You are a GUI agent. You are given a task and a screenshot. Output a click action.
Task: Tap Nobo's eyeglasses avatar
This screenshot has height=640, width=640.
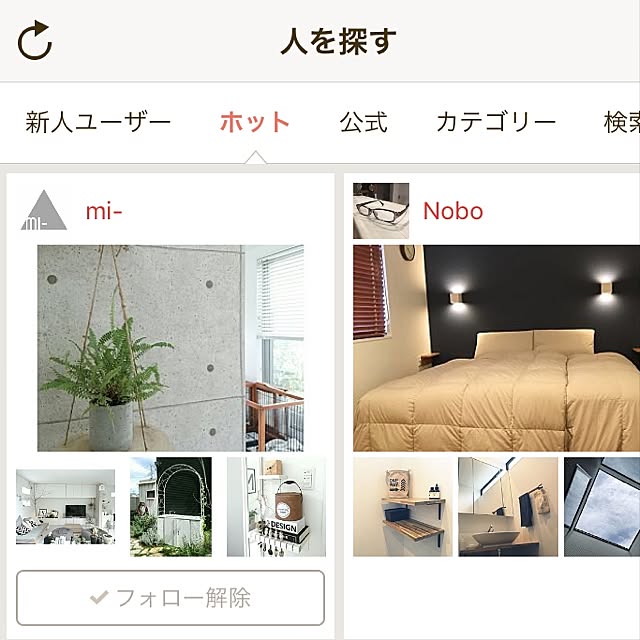pyautogui.click(x=381, y=210)
